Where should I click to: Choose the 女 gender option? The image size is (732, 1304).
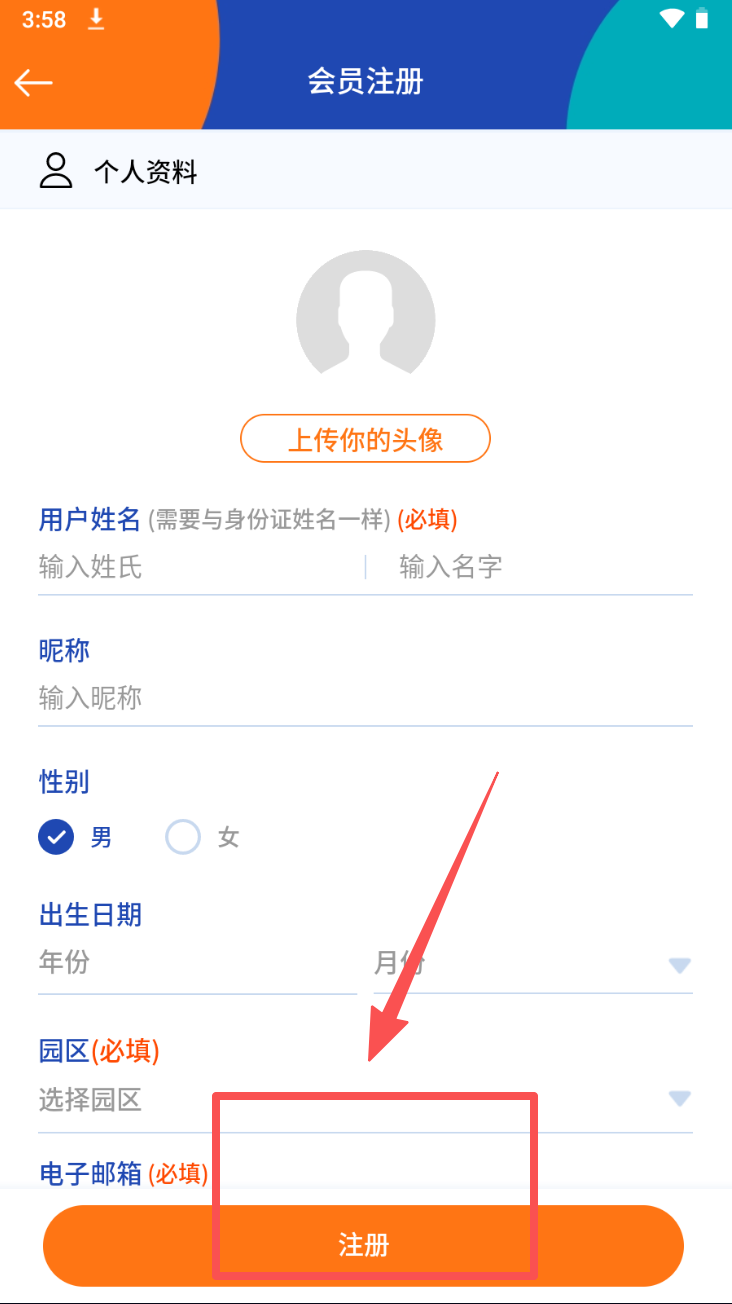(184, 837)
